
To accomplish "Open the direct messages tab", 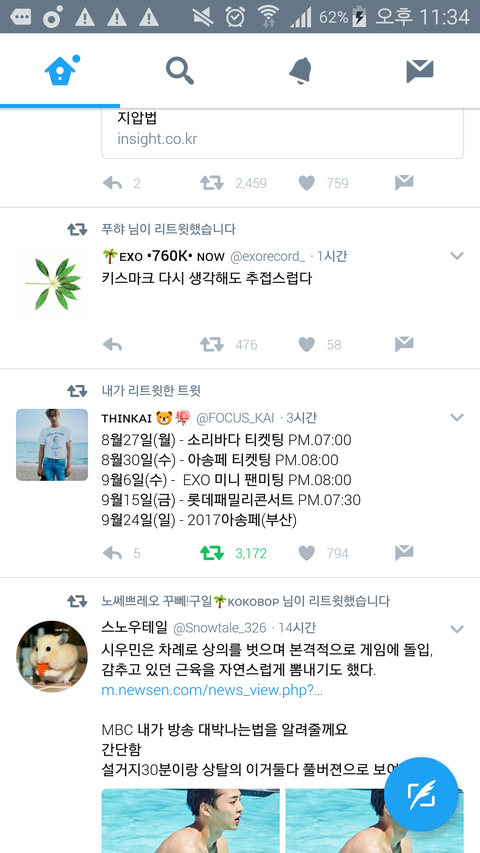I will click(420, 70).
